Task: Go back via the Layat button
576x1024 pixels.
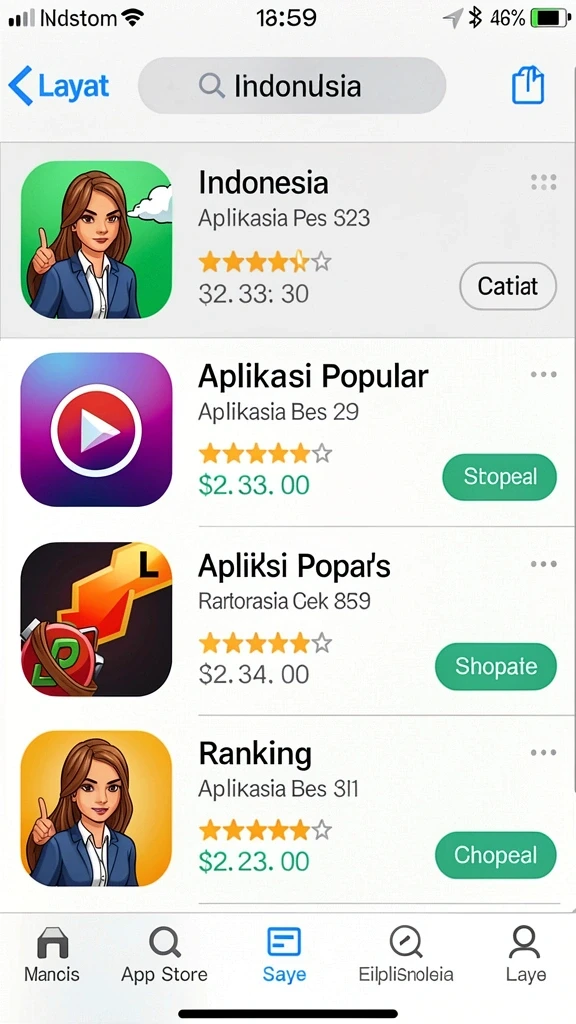Action: click(x=58, y=86)
